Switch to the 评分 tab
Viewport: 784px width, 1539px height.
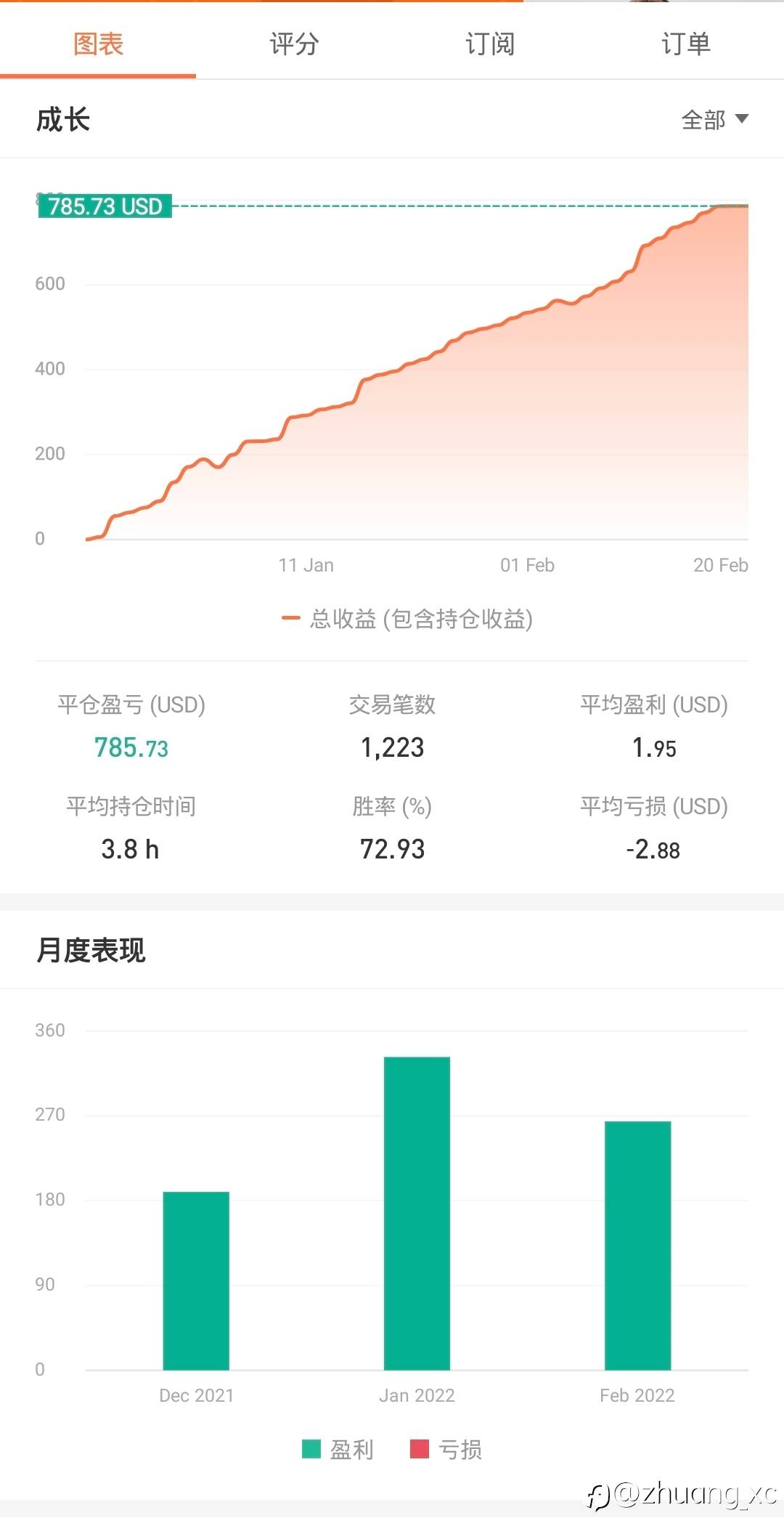(294, 44)
